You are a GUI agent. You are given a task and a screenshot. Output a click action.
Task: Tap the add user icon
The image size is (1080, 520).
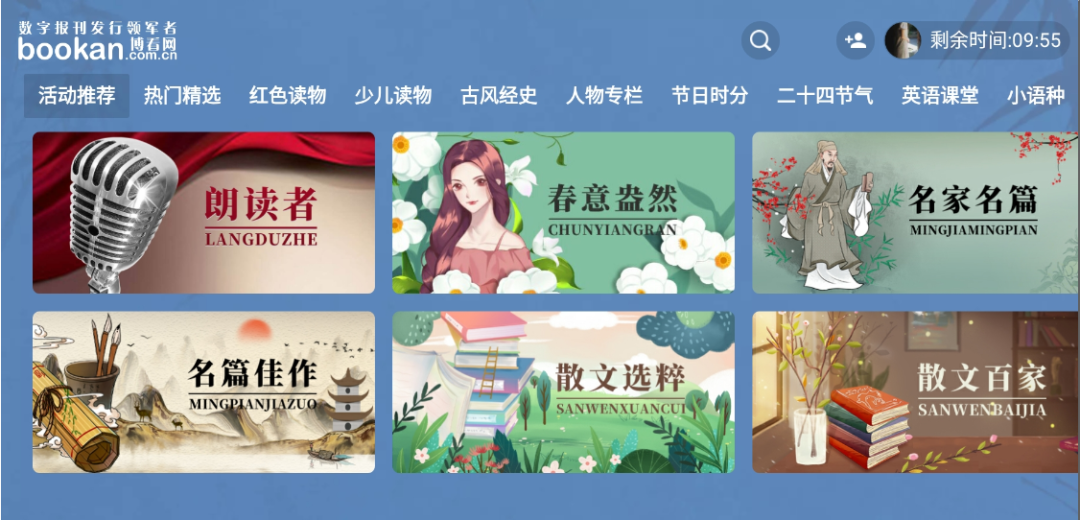tap(855, 41)
